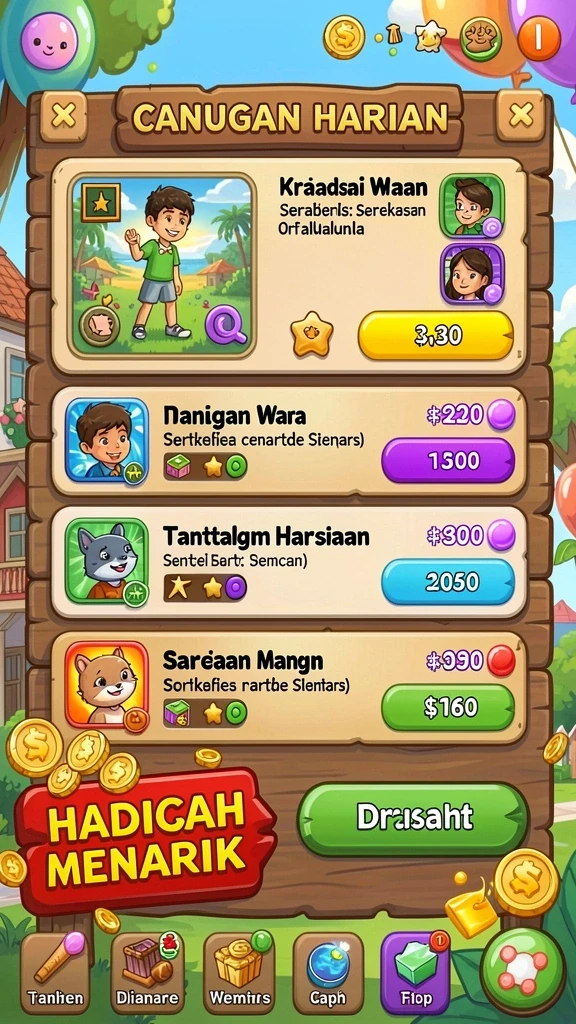Open the purple smiley profile icon
This screenshot has width=576, height=1024.
pos(50,39)
